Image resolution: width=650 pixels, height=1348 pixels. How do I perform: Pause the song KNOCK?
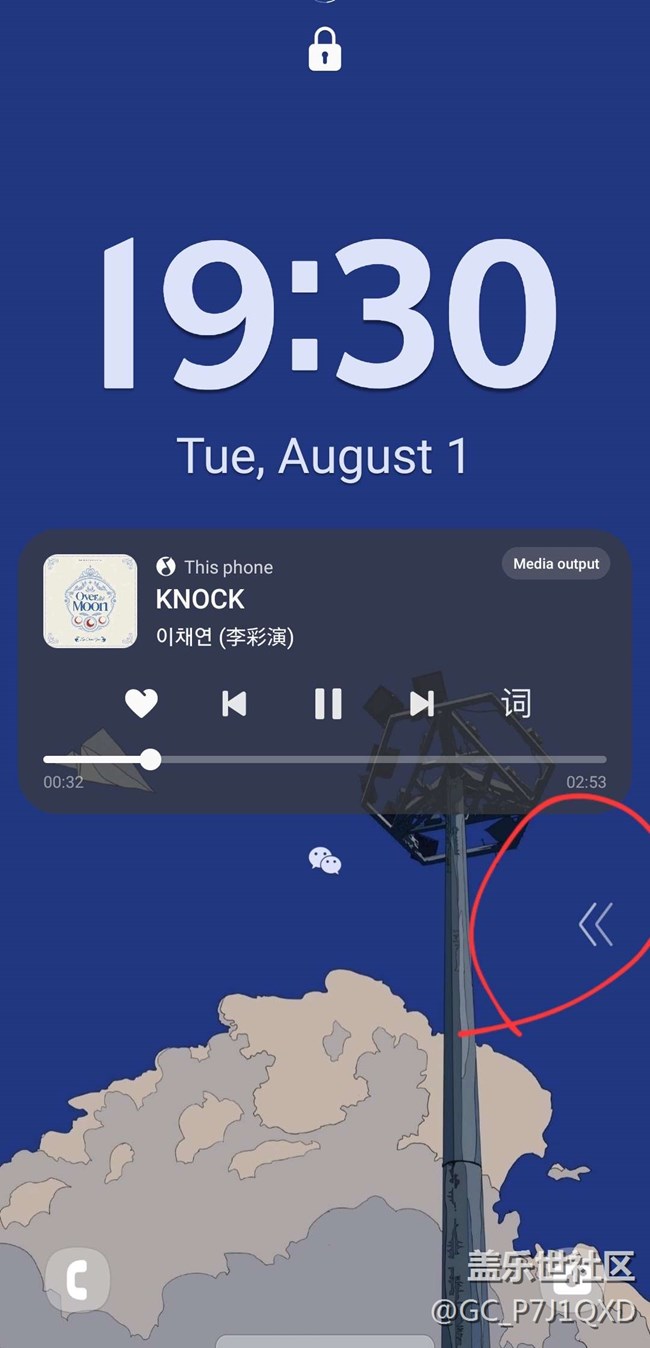[x=328, y=704]
